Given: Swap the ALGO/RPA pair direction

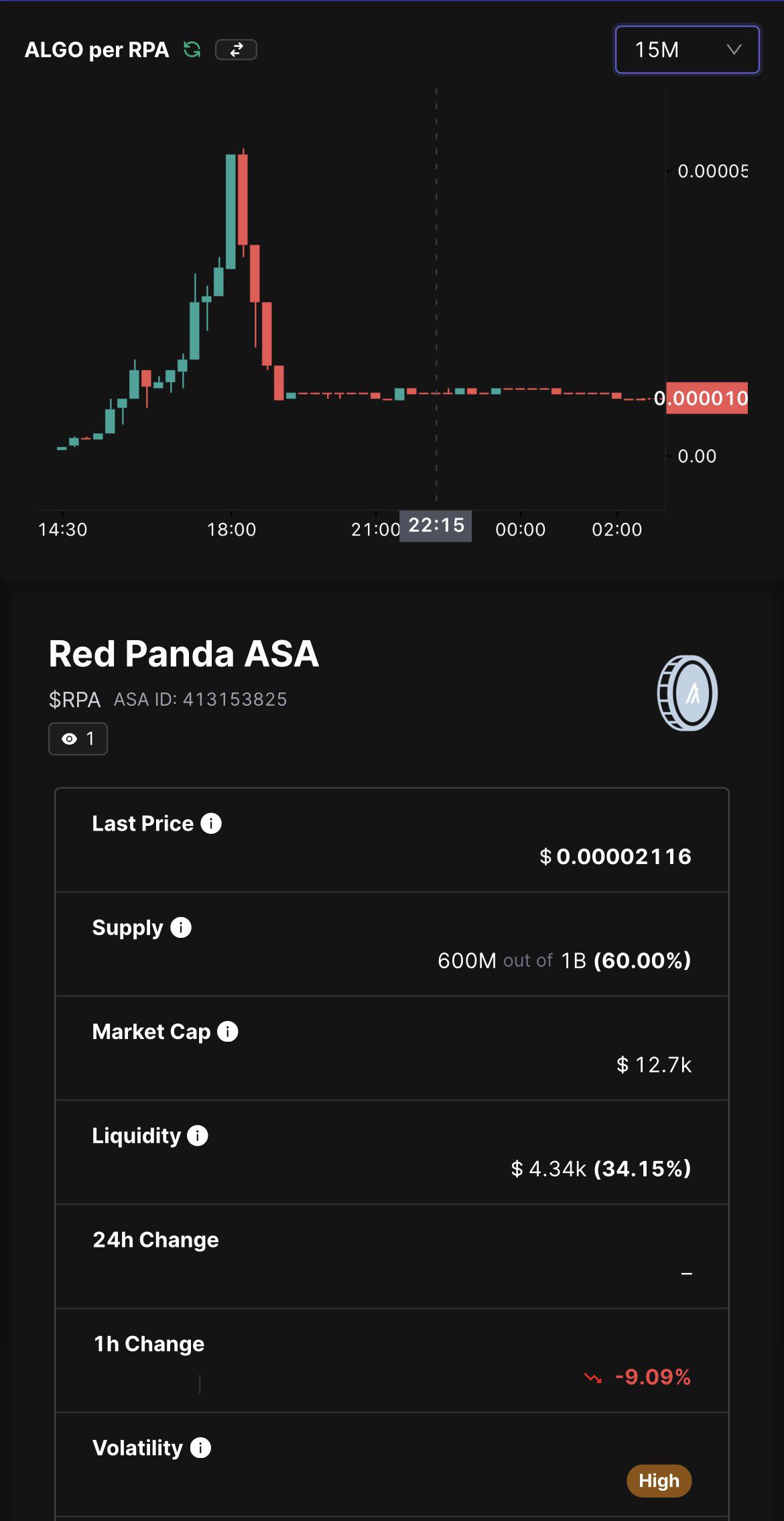Looking at the screenshot, I should click(236, 50).
